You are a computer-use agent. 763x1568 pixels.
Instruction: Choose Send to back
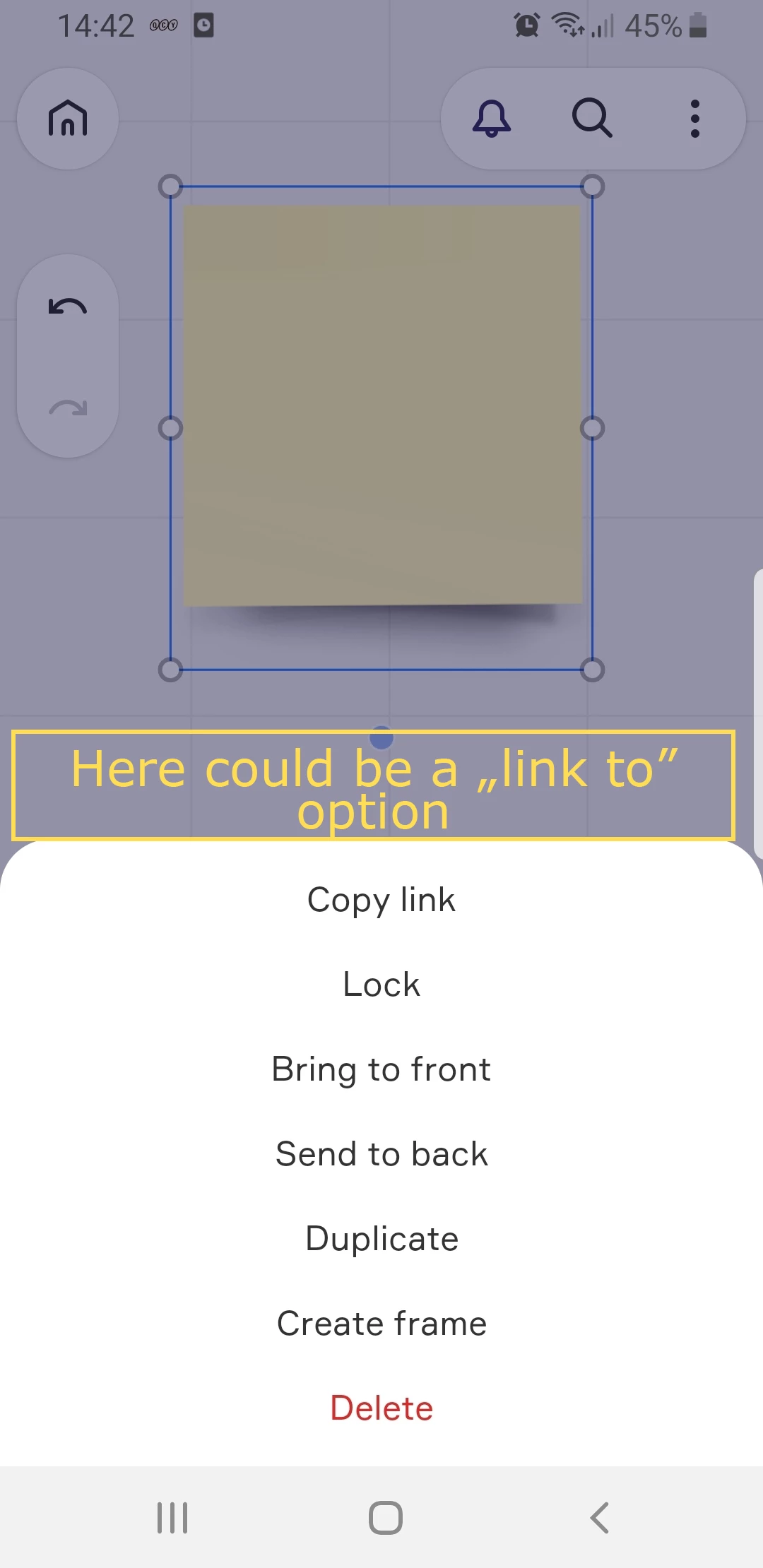pyautogui.click(x=381, y=1154)
